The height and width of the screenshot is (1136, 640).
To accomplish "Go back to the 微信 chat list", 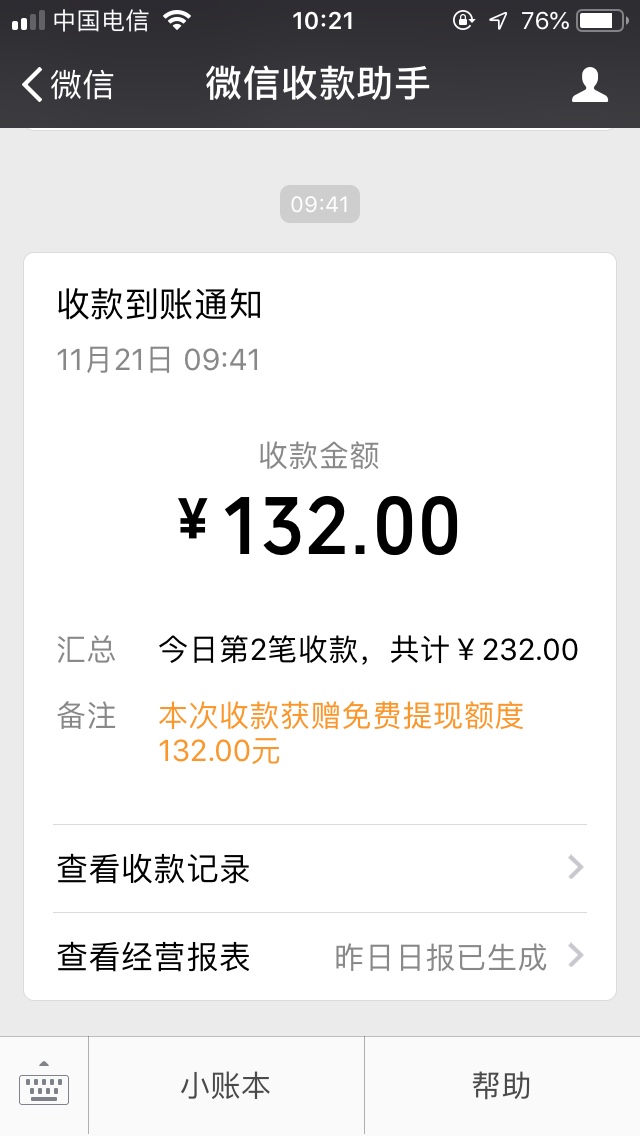I will [67, 84].
